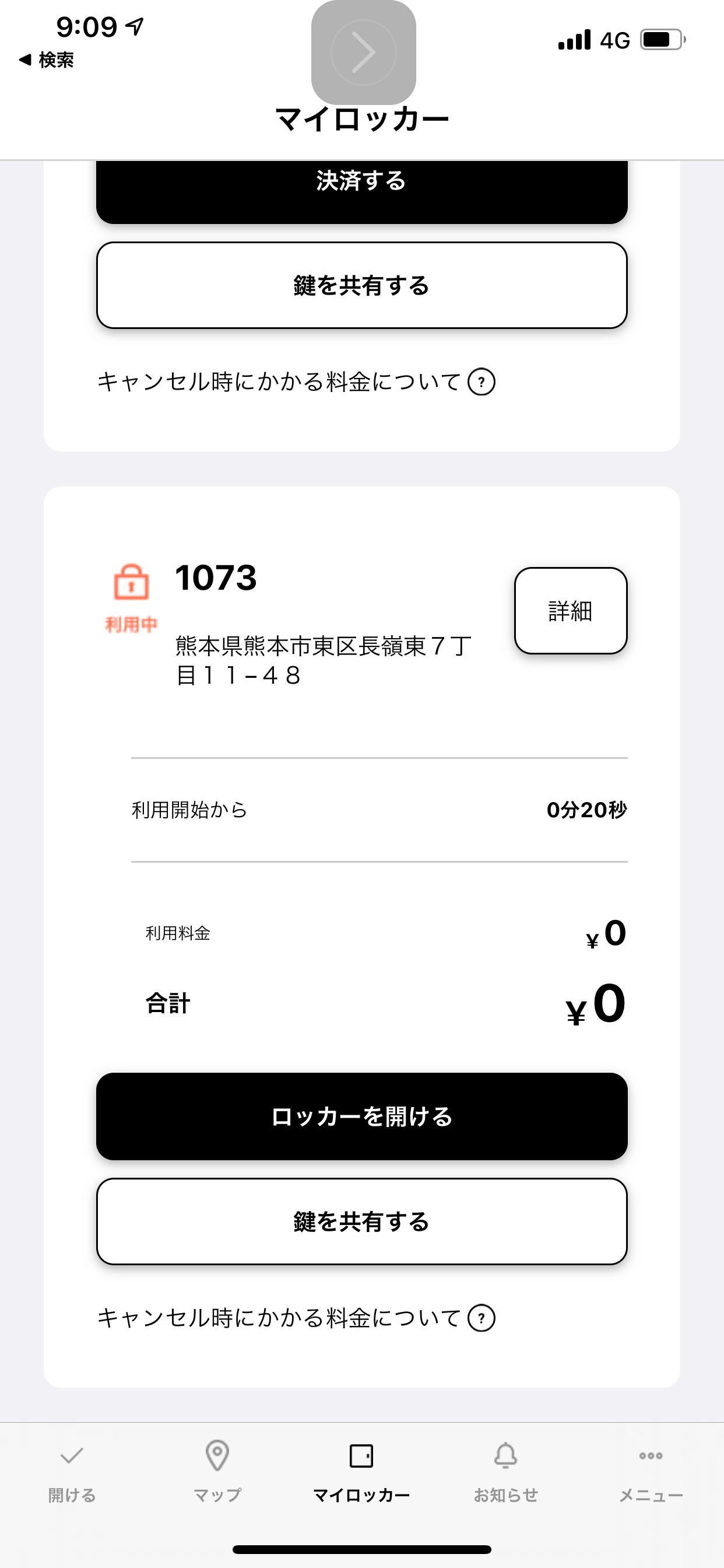Select the マイロッカー tab
Image resolution: width=724 pixels, height=1568 pixels.
361,1473
